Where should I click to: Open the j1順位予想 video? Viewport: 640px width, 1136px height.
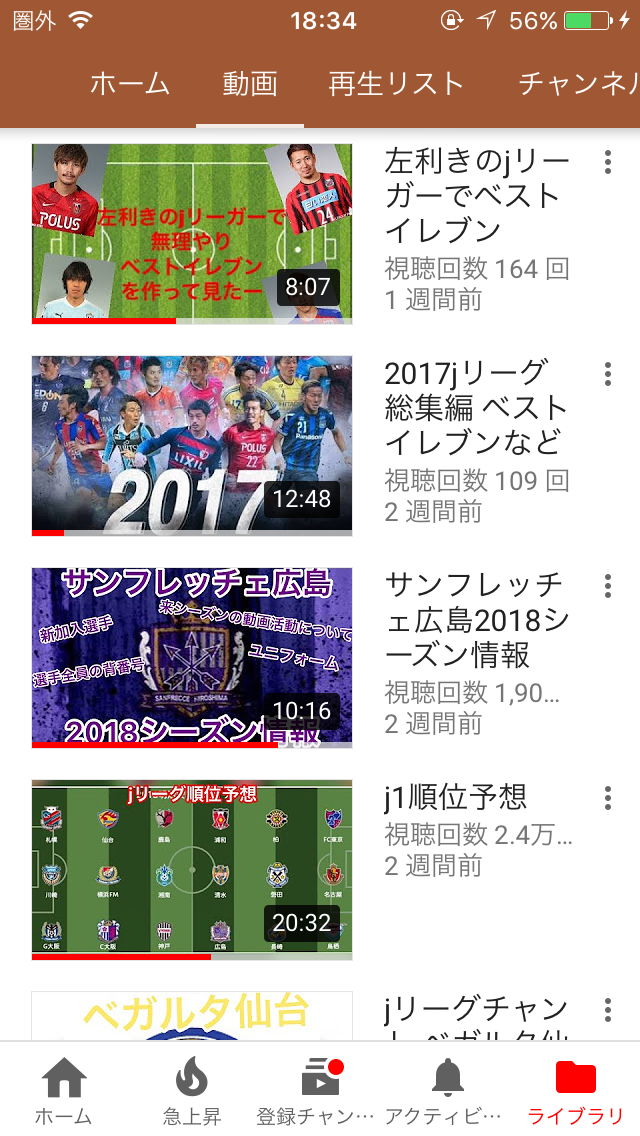tap(192, 869)
